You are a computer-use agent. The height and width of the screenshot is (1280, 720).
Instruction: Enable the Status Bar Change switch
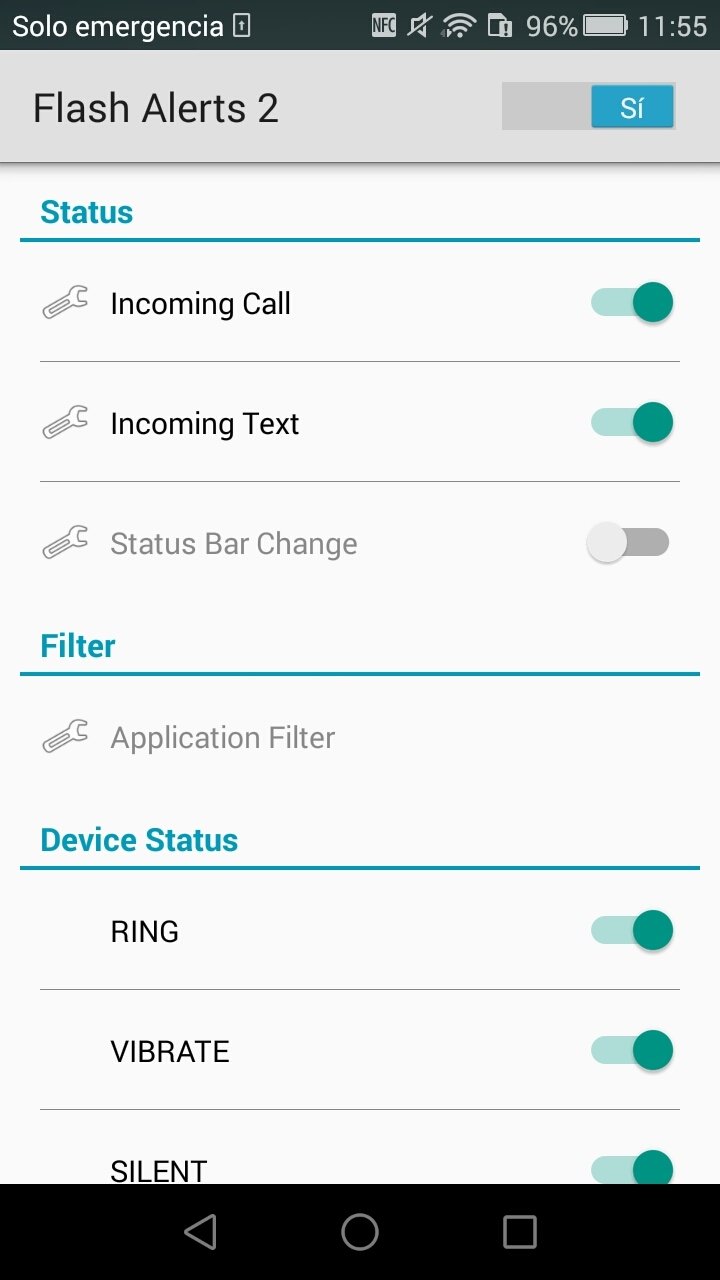[628, 543]
